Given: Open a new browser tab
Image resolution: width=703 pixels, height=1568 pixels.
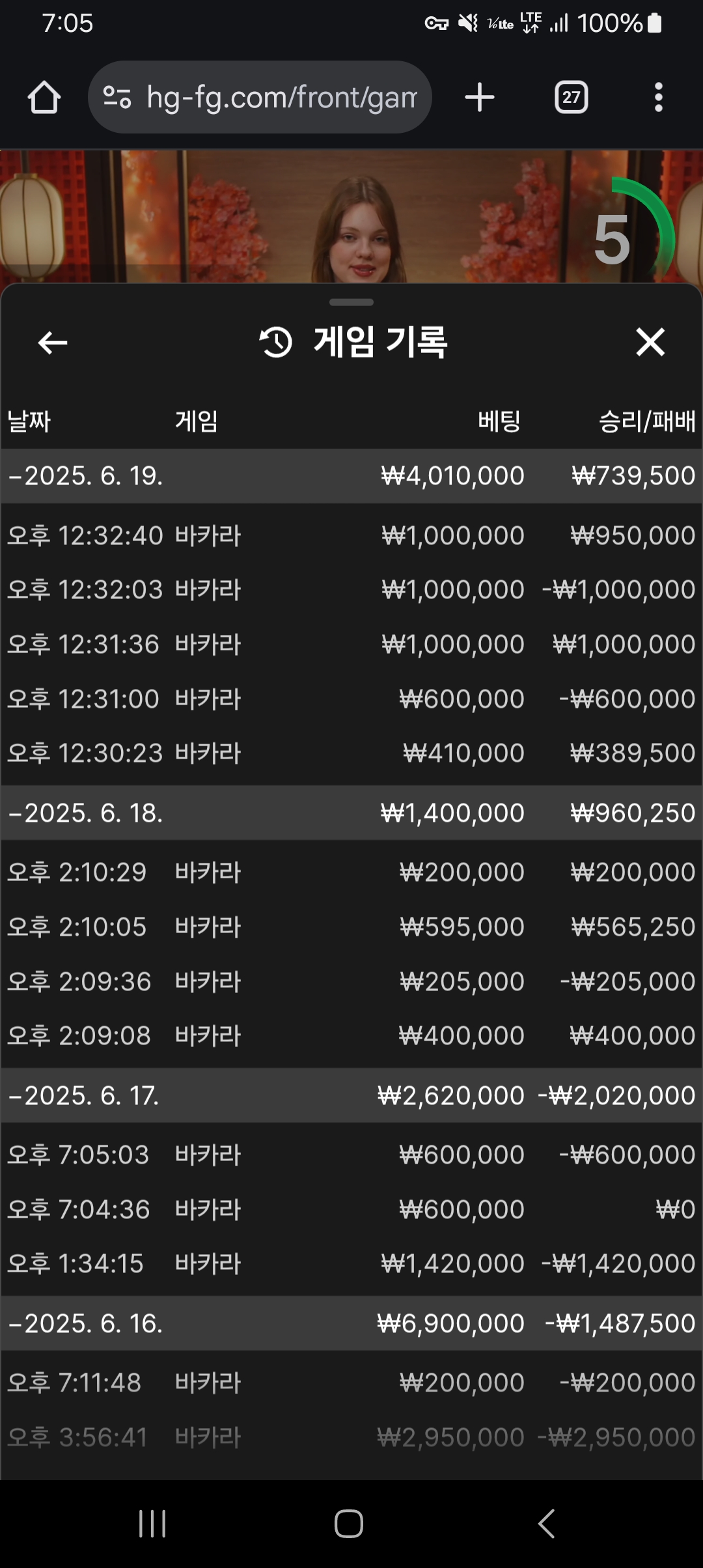Looking at the screenshot, I should (480, 98).
